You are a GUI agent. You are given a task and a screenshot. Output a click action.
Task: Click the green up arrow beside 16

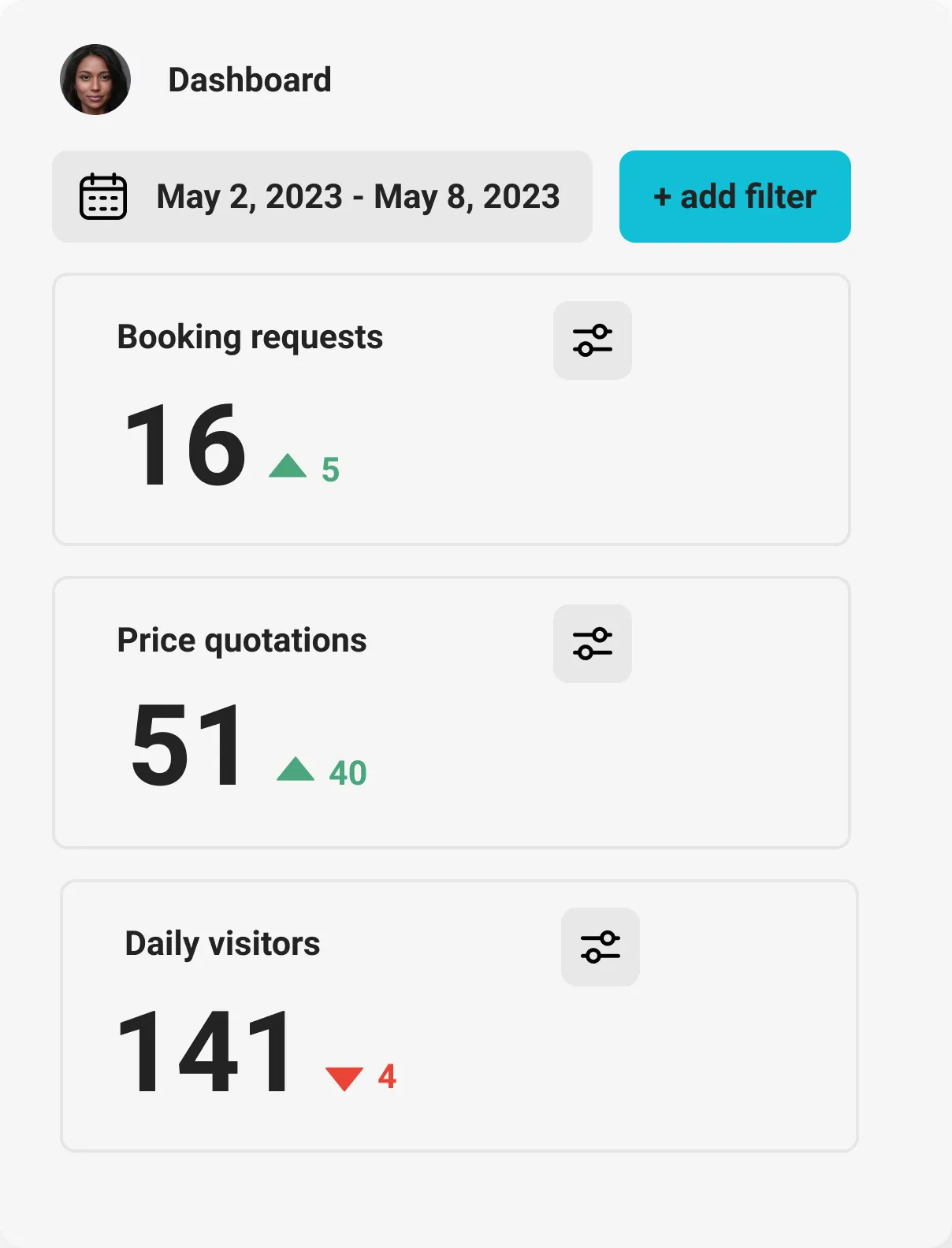click(288, 466)
